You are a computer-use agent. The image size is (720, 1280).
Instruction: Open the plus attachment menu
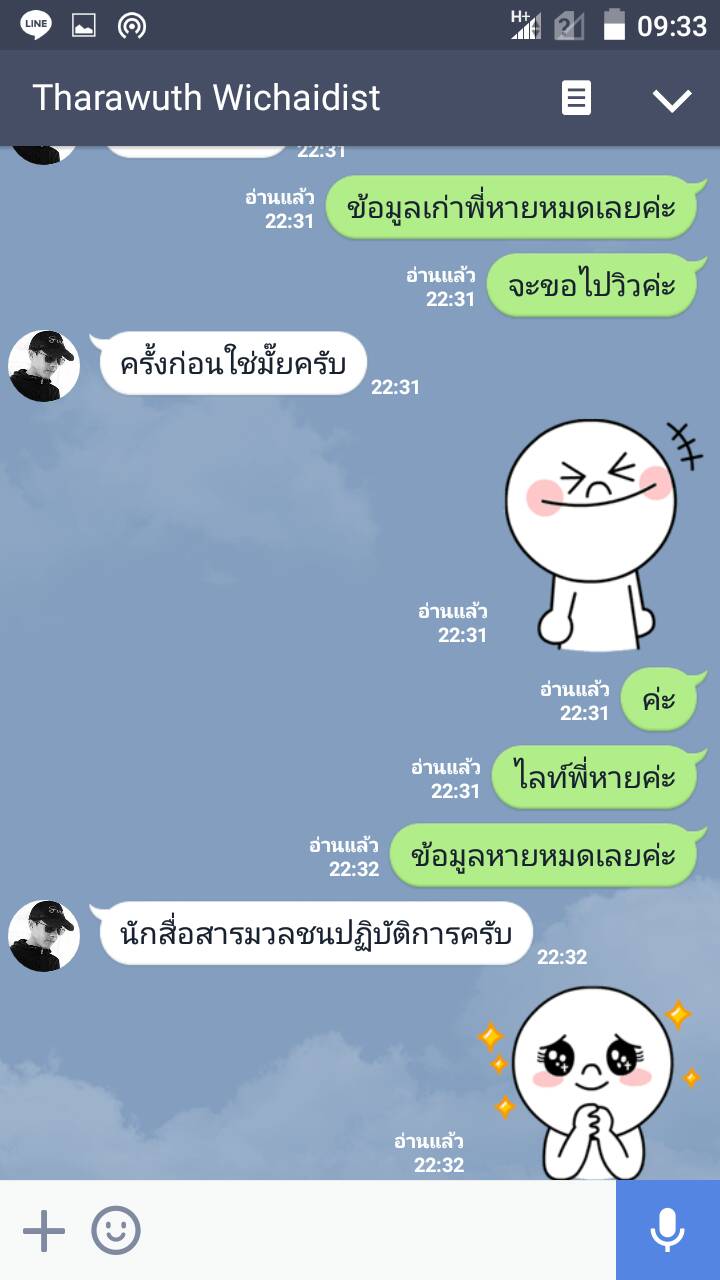coord(44,1230)
